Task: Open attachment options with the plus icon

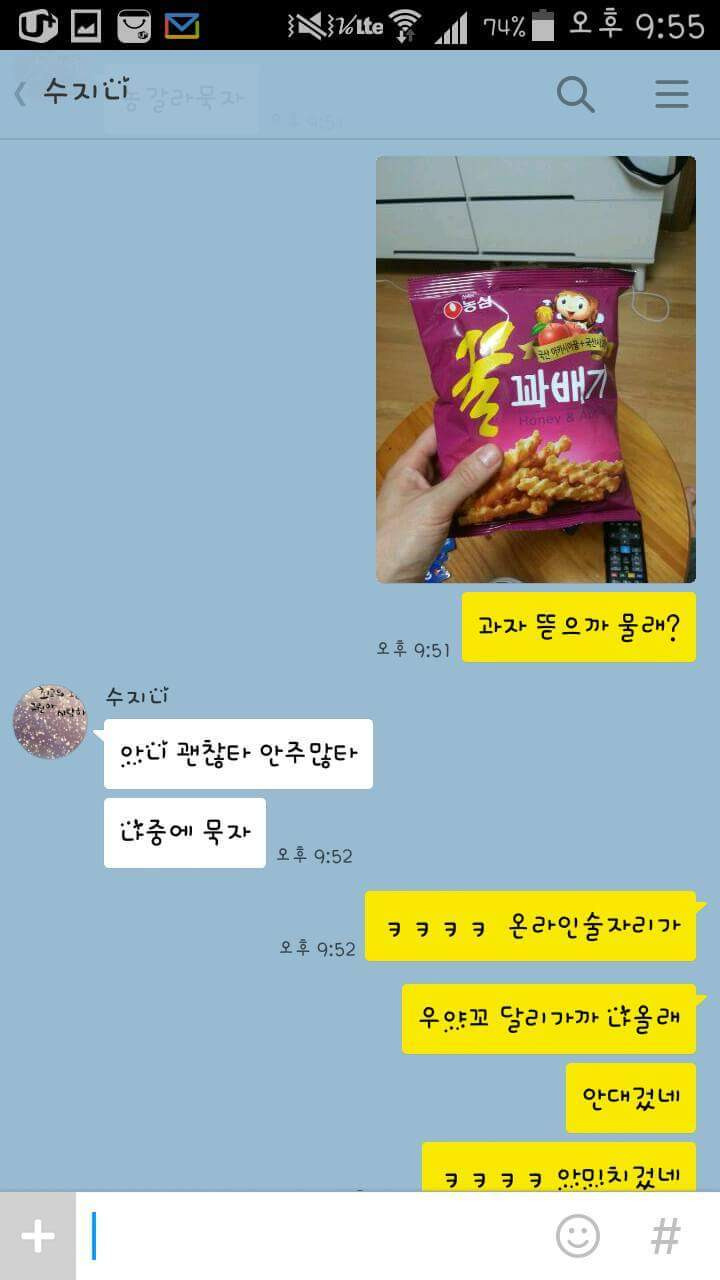Action: [36, 1235]
